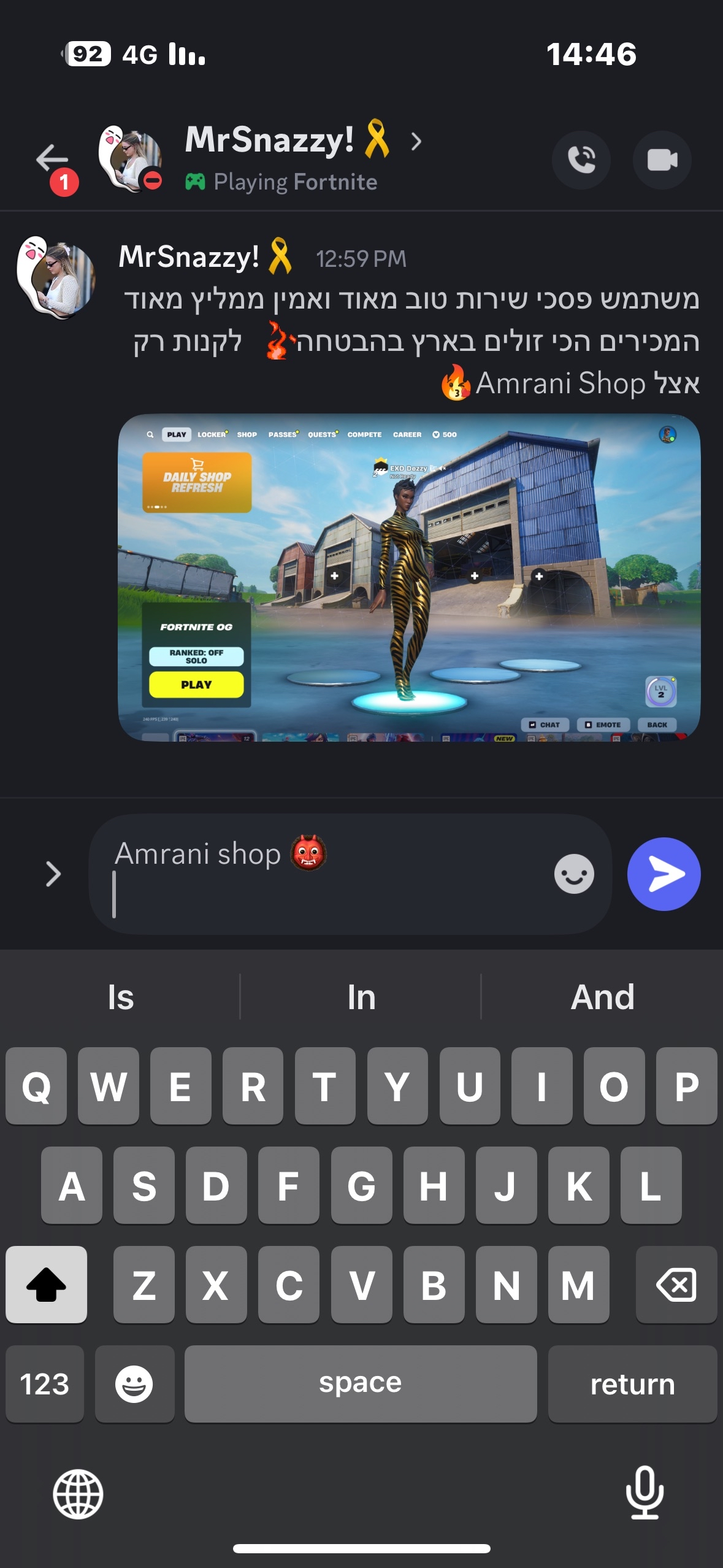Screen dimensions: 723x1568
Task: Choose the "Is" keyboard suggestion
Action: pos(121,997)
